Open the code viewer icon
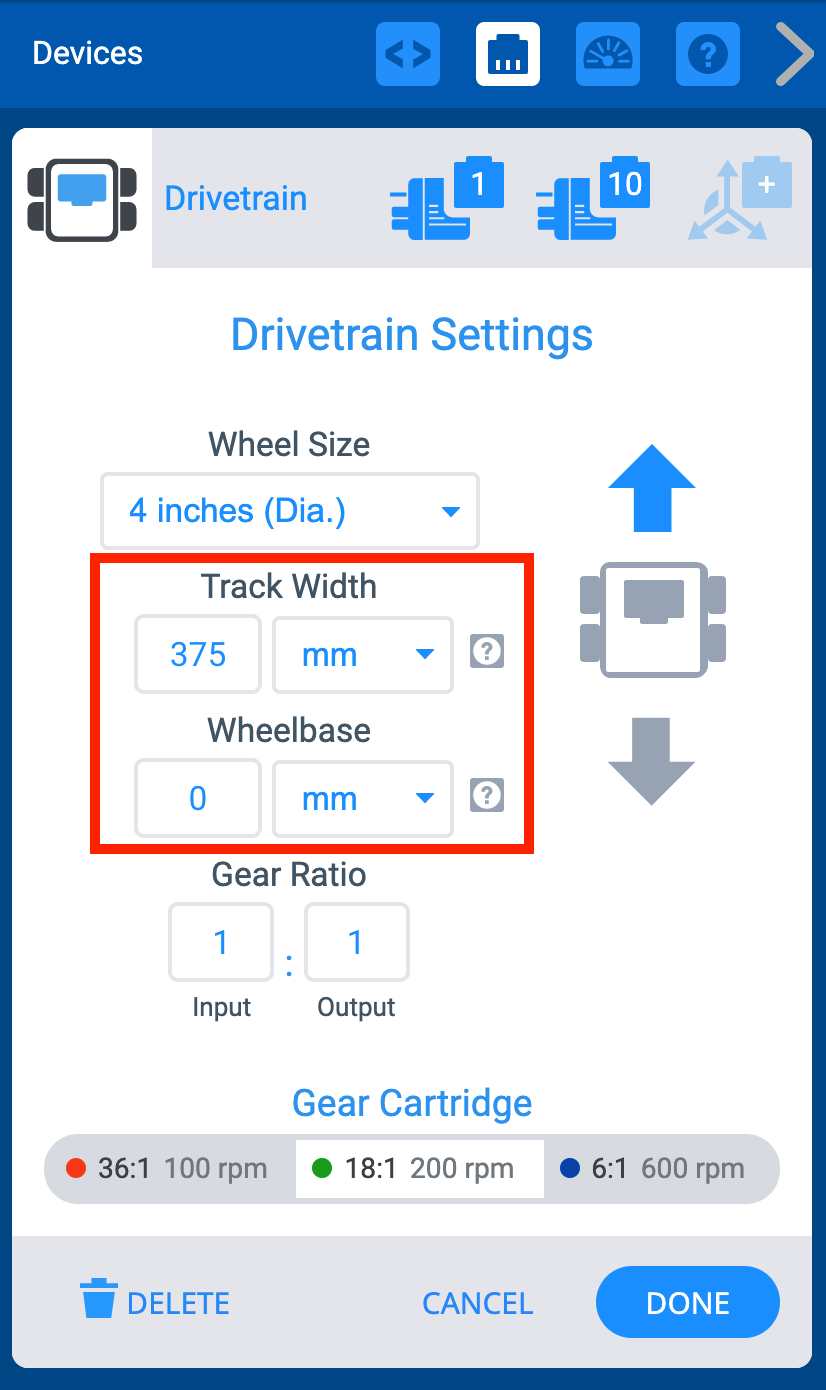Screen dimensions: 826x1390 [x=408, y=54]
